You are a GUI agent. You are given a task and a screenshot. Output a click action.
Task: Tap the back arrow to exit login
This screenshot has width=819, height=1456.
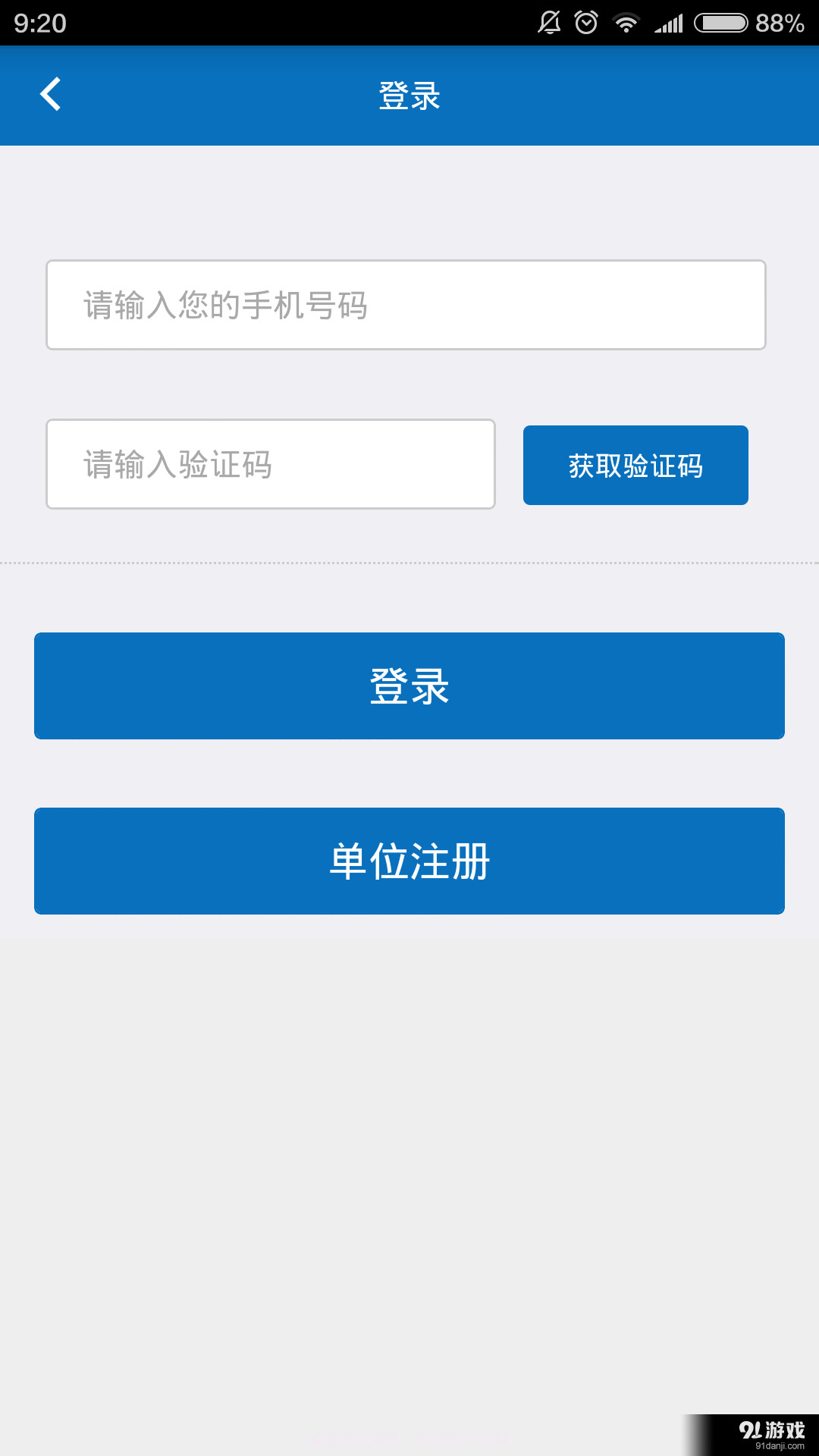pos(50,94)
